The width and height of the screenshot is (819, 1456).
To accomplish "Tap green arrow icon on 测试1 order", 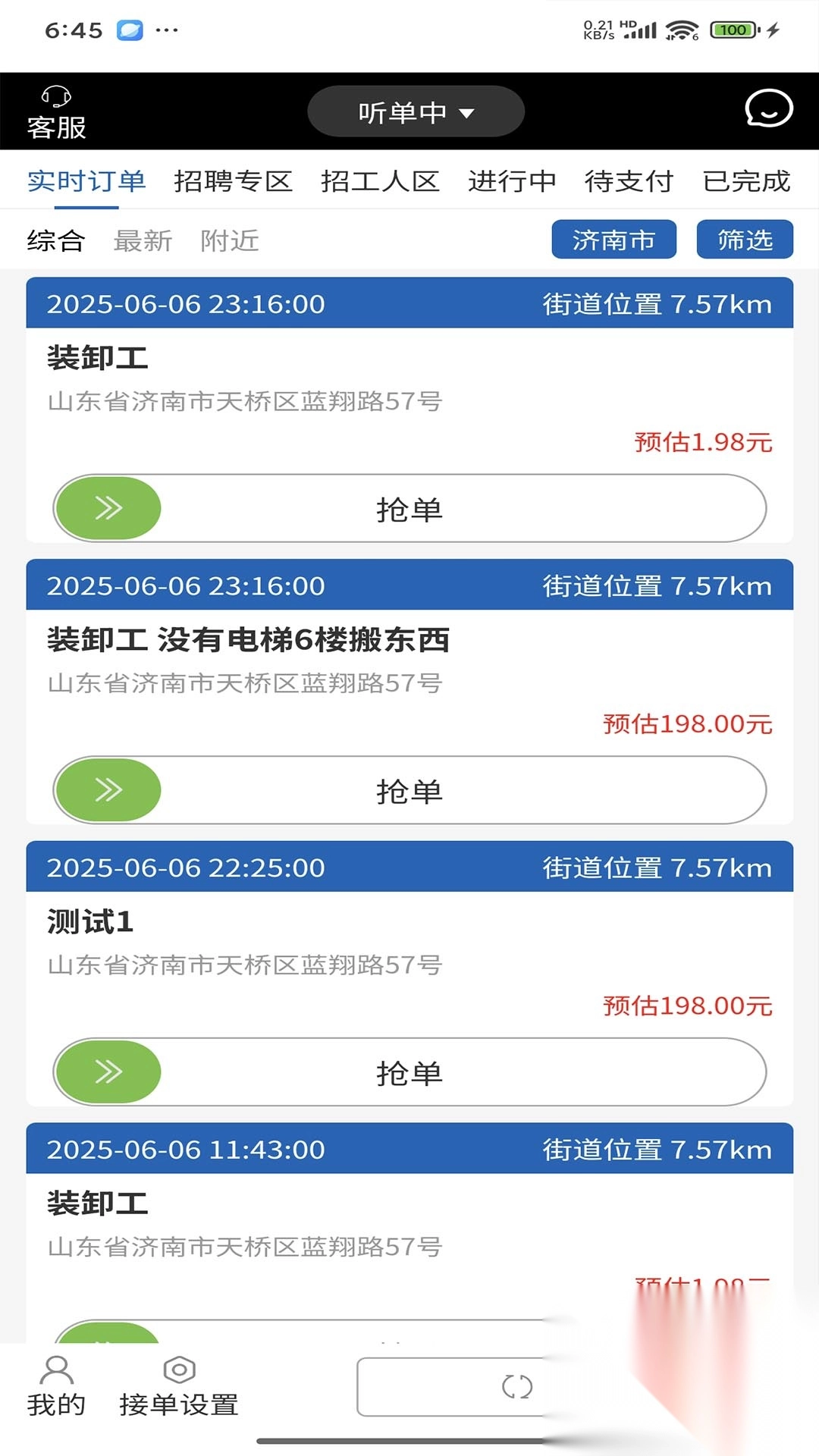I will click(108, 1072).
